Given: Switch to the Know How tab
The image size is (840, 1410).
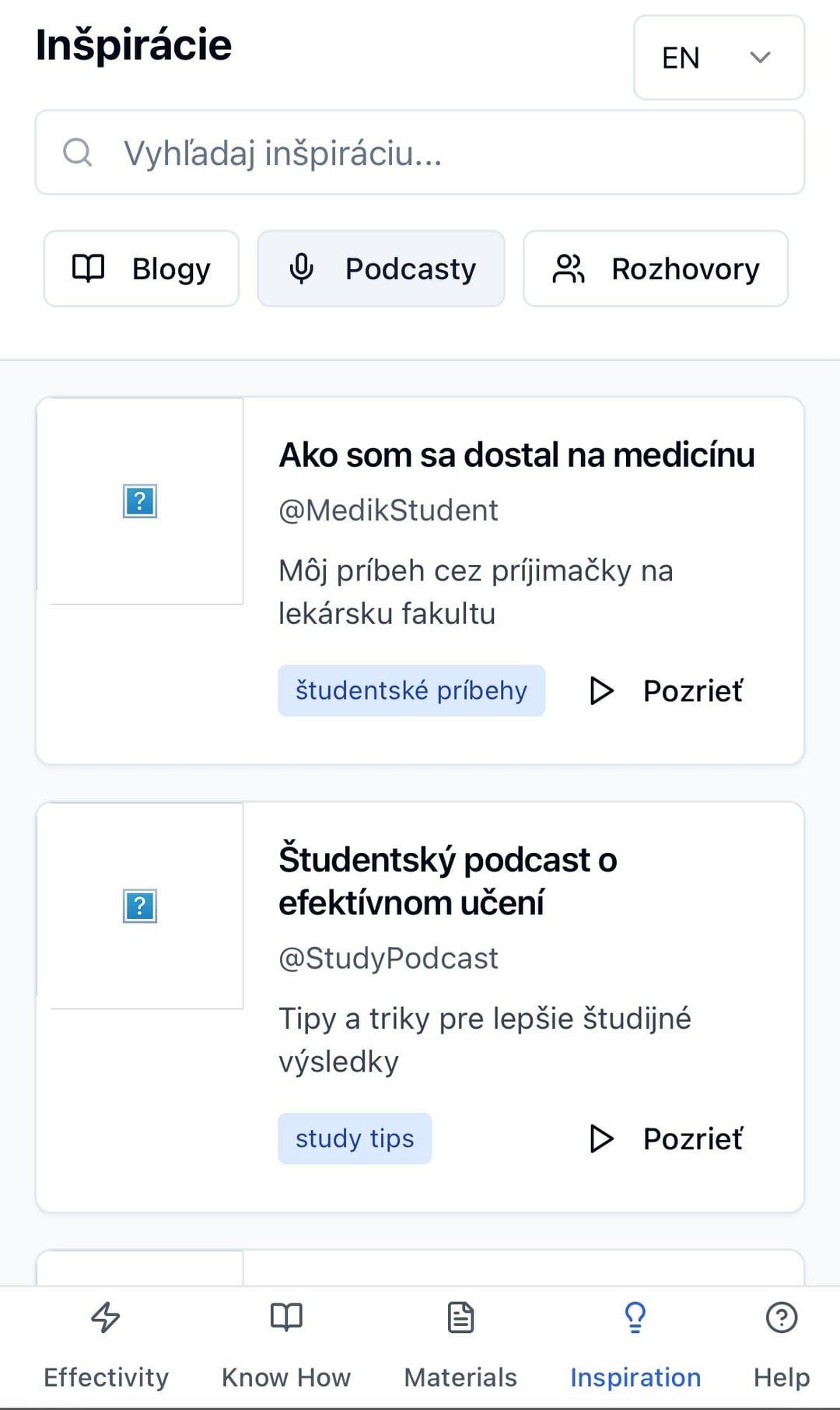Looking at the screenshot, I should click(286, 1346).
